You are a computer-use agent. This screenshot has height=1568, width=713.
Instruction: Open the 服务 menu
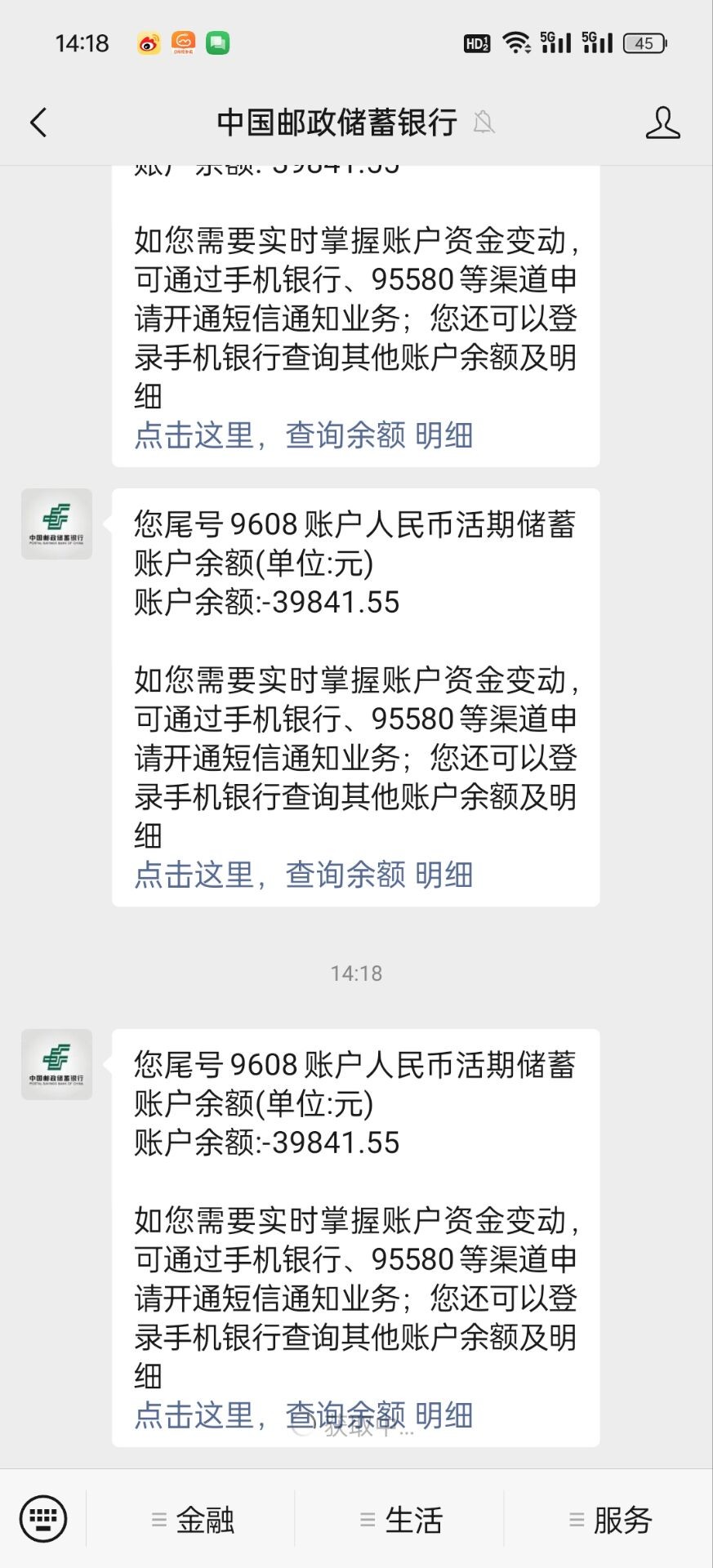tap(611, 1520)
